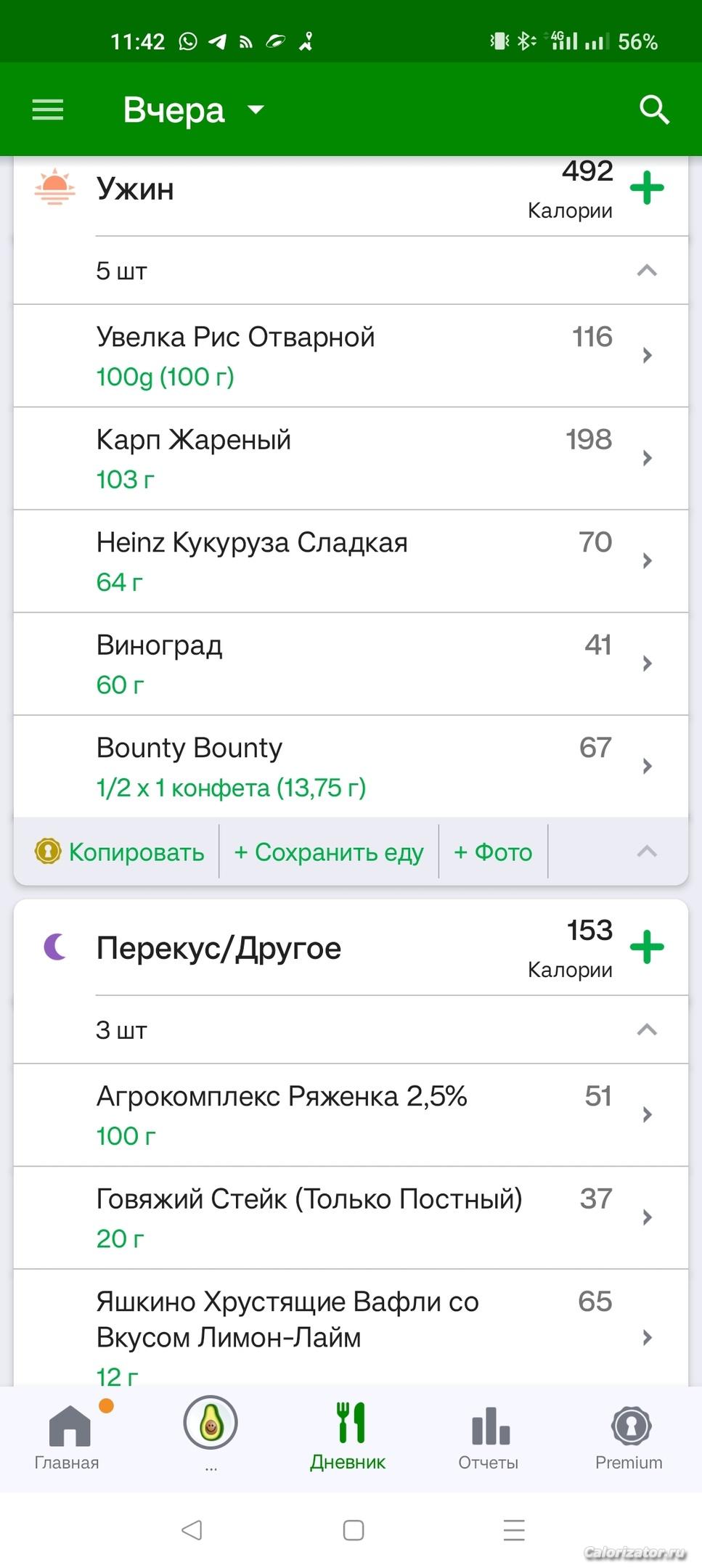
Task: Switch to the Главная tab
Action: coord(69,1438)
